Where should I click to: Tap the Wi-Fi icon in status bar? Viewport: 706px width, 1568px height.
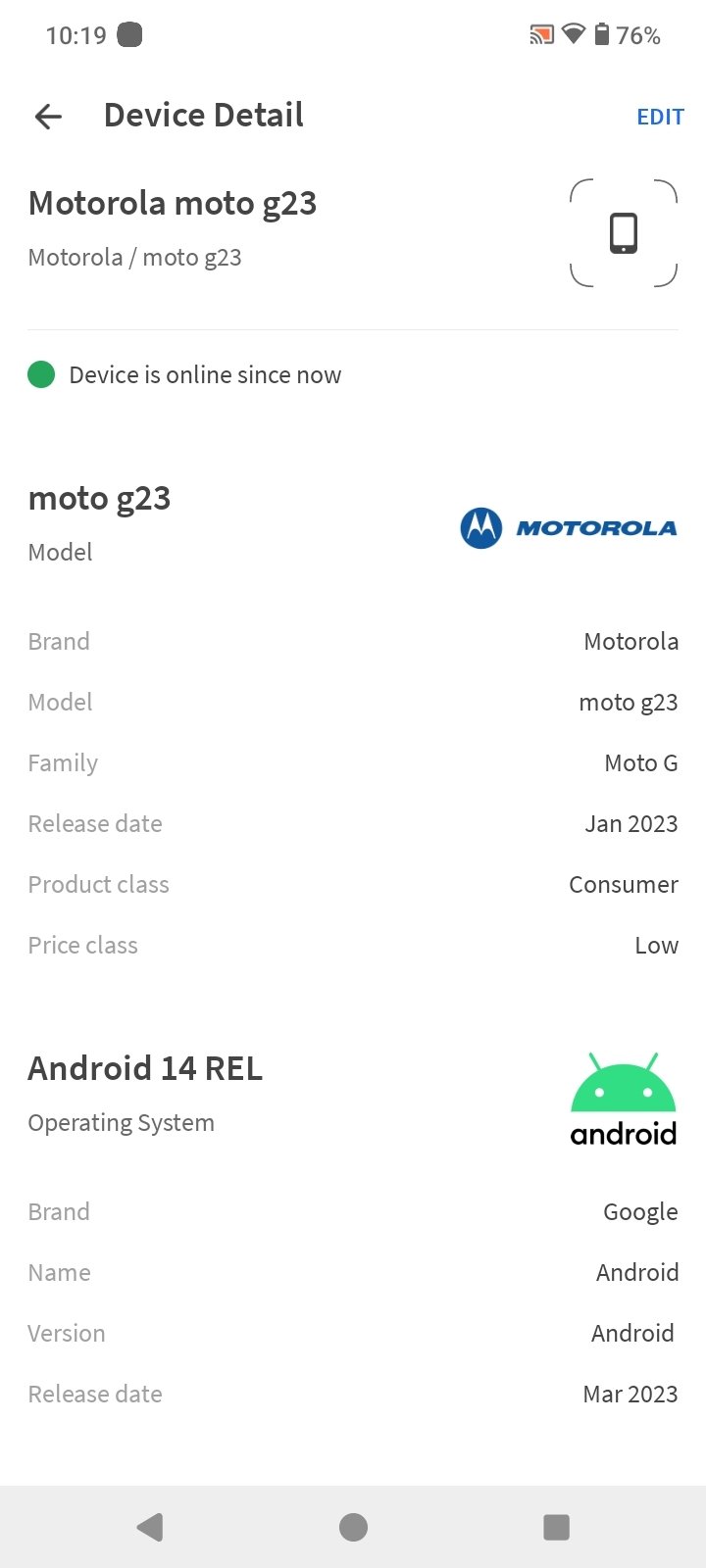point(572,33)
